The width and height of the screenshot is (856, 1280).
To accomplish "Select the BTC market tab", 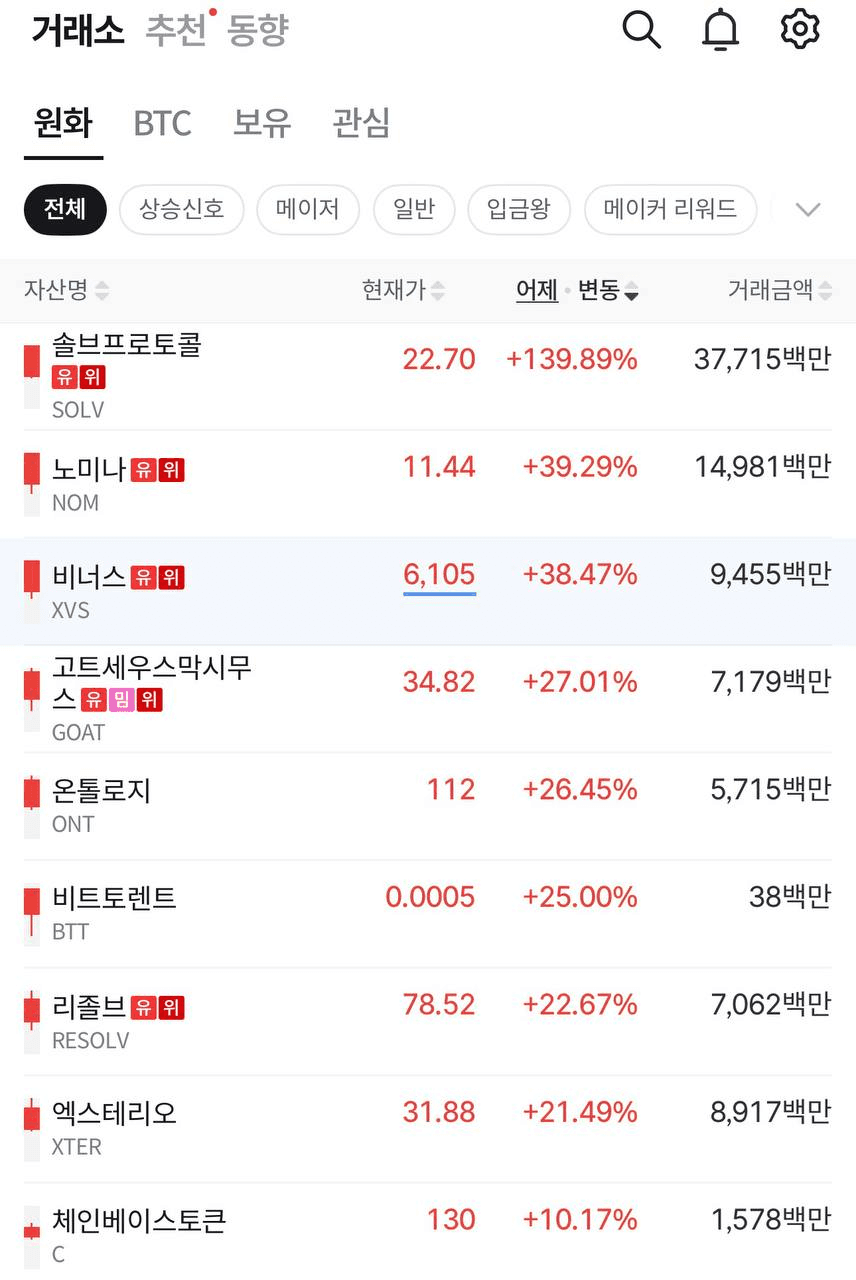I will tap(162, 123).
